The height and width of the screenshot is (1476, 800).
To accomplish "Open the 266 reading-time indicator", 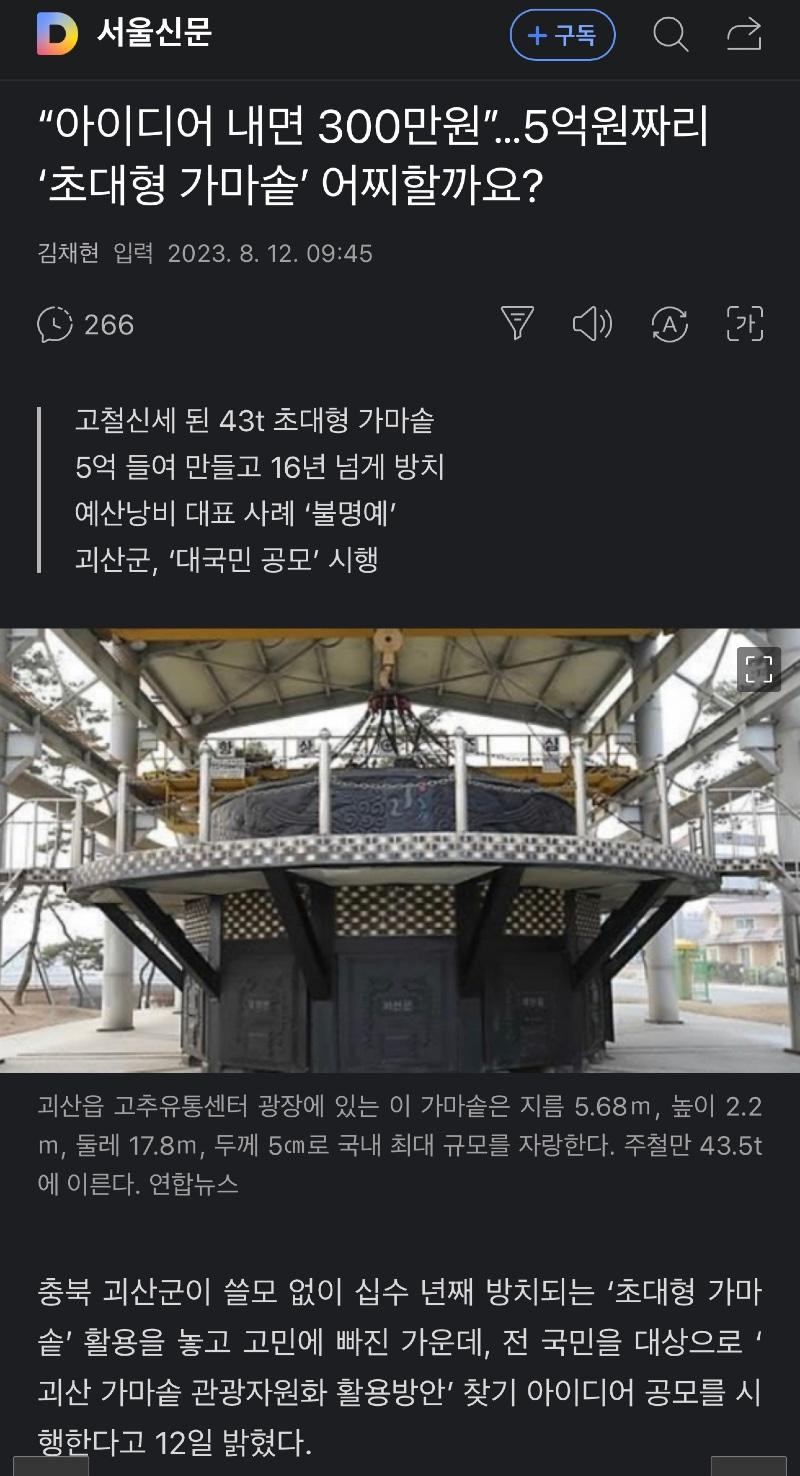I will 85,324.
